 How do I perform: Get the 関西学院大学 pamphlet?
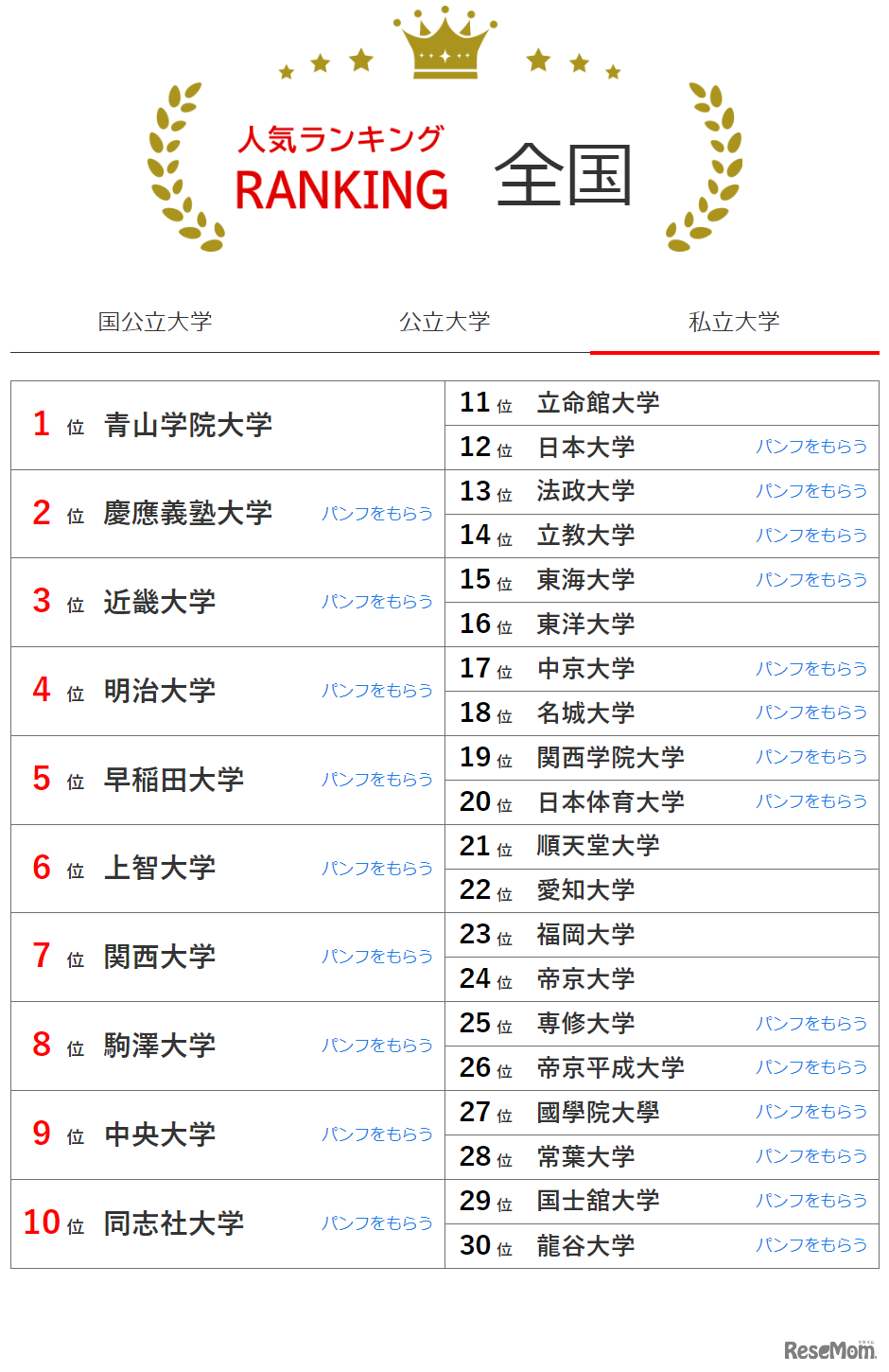tap(811, 757)
